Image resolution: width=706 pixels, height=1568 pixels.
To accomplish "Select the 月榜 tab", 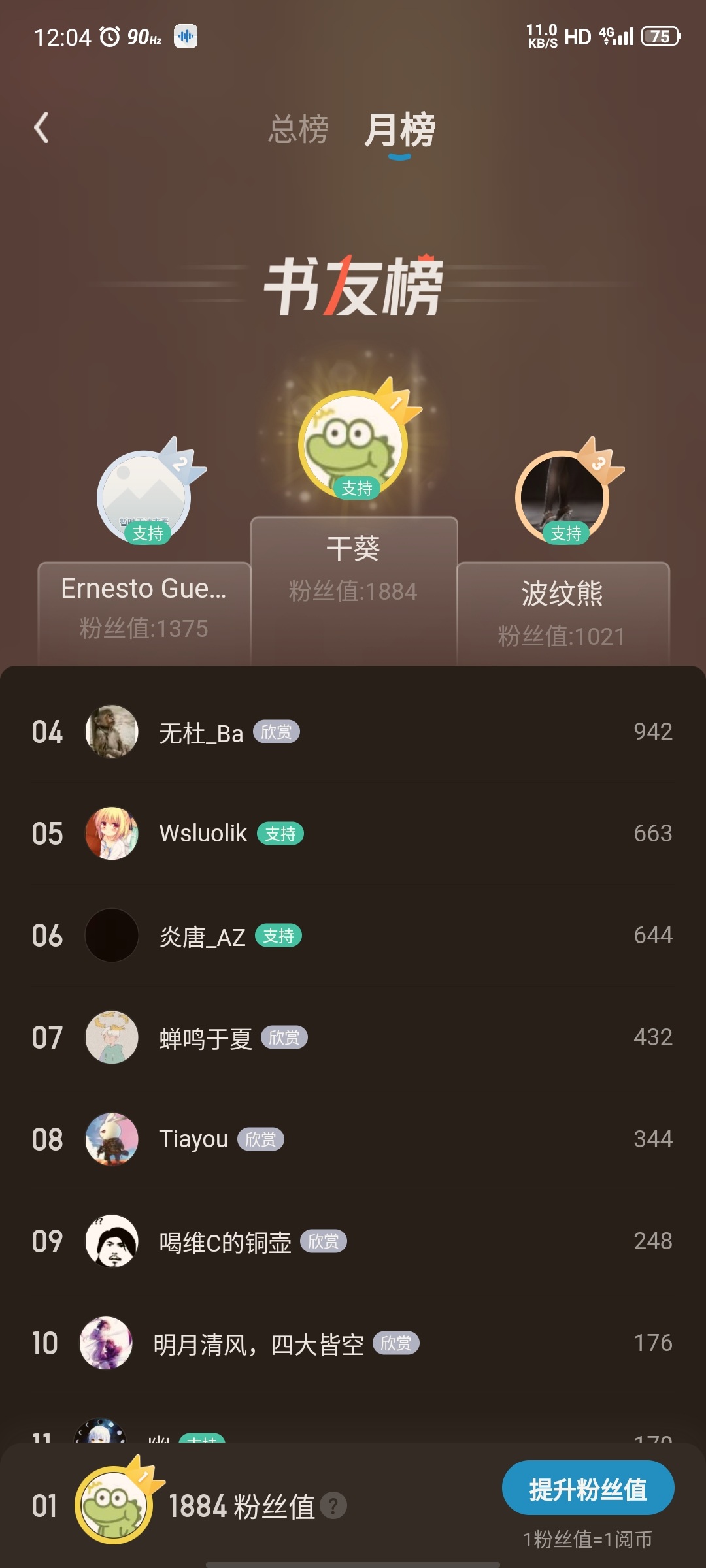I will [399, 130].
